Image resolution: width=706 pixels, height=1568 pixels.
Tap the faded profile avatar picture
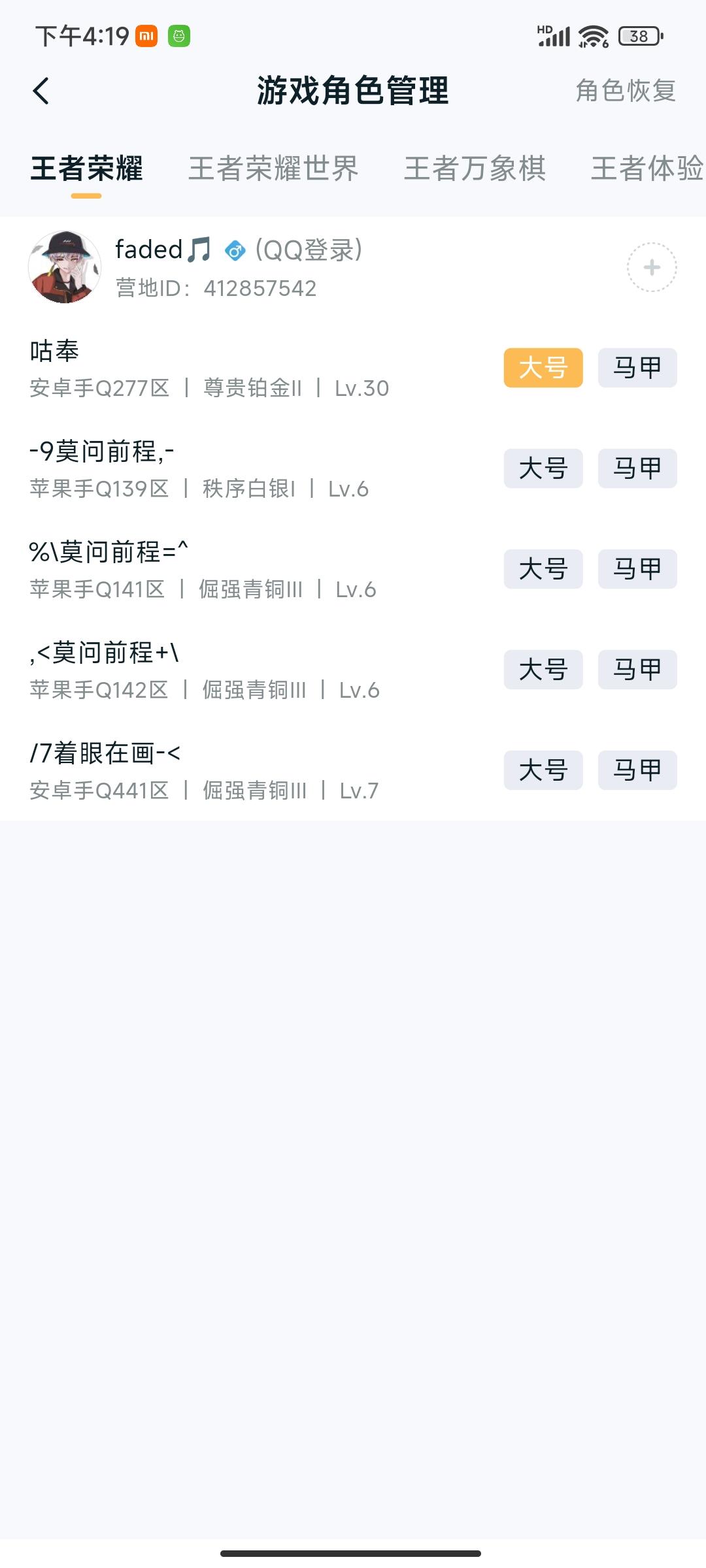[x=65, y=268]
